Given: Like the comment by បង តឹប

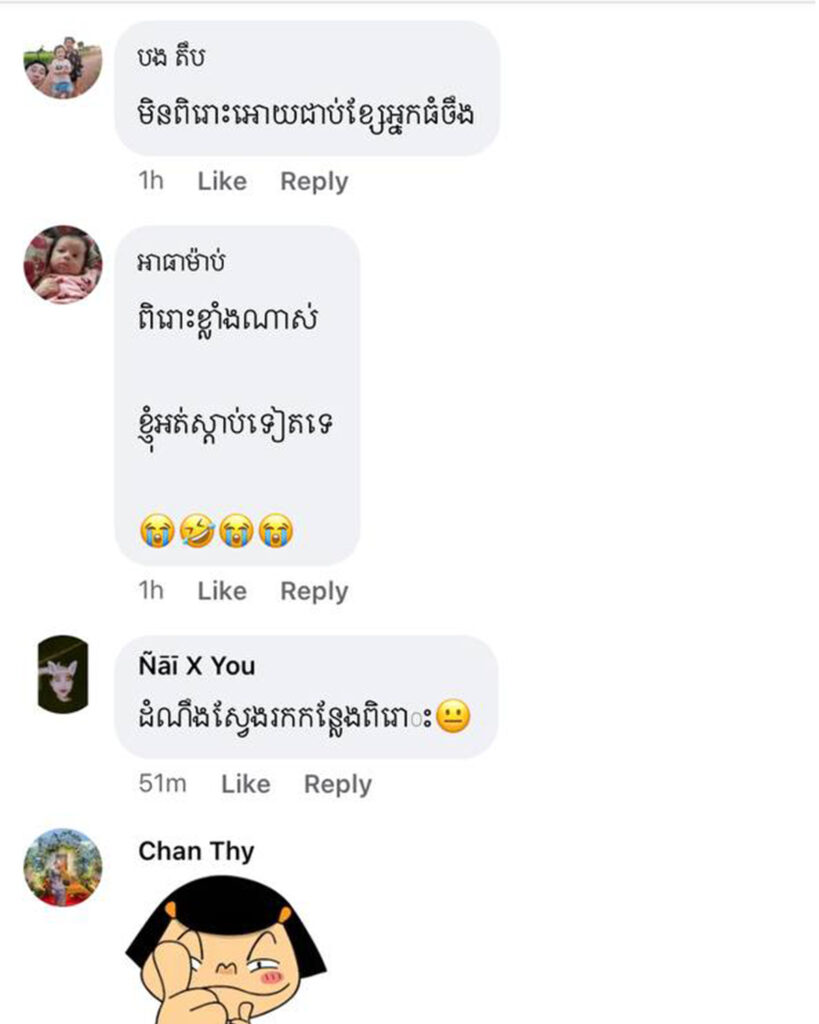Looking at the screenshot, I should click(221, 182).
